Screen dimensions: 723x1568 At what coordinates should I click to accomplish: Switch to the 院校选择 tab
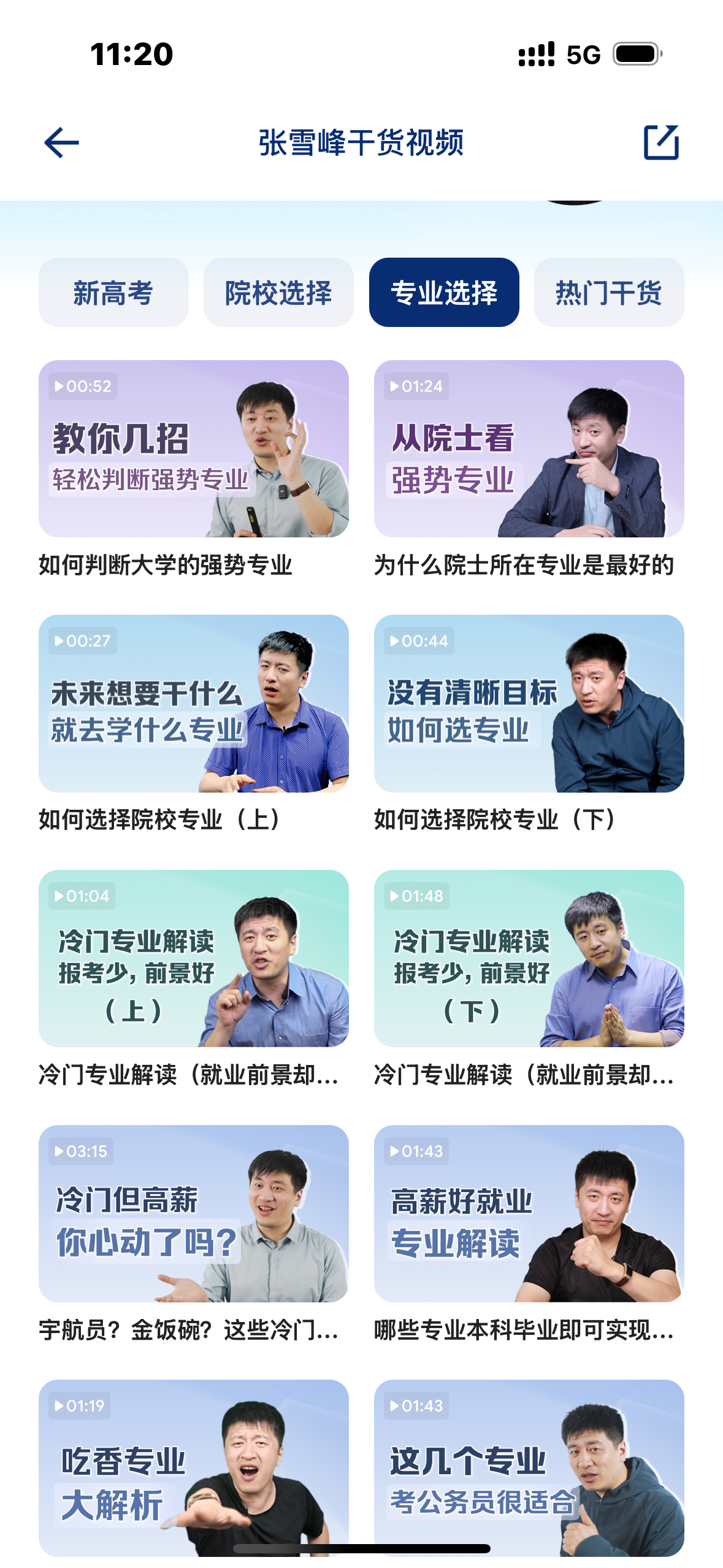pos(278,293)
